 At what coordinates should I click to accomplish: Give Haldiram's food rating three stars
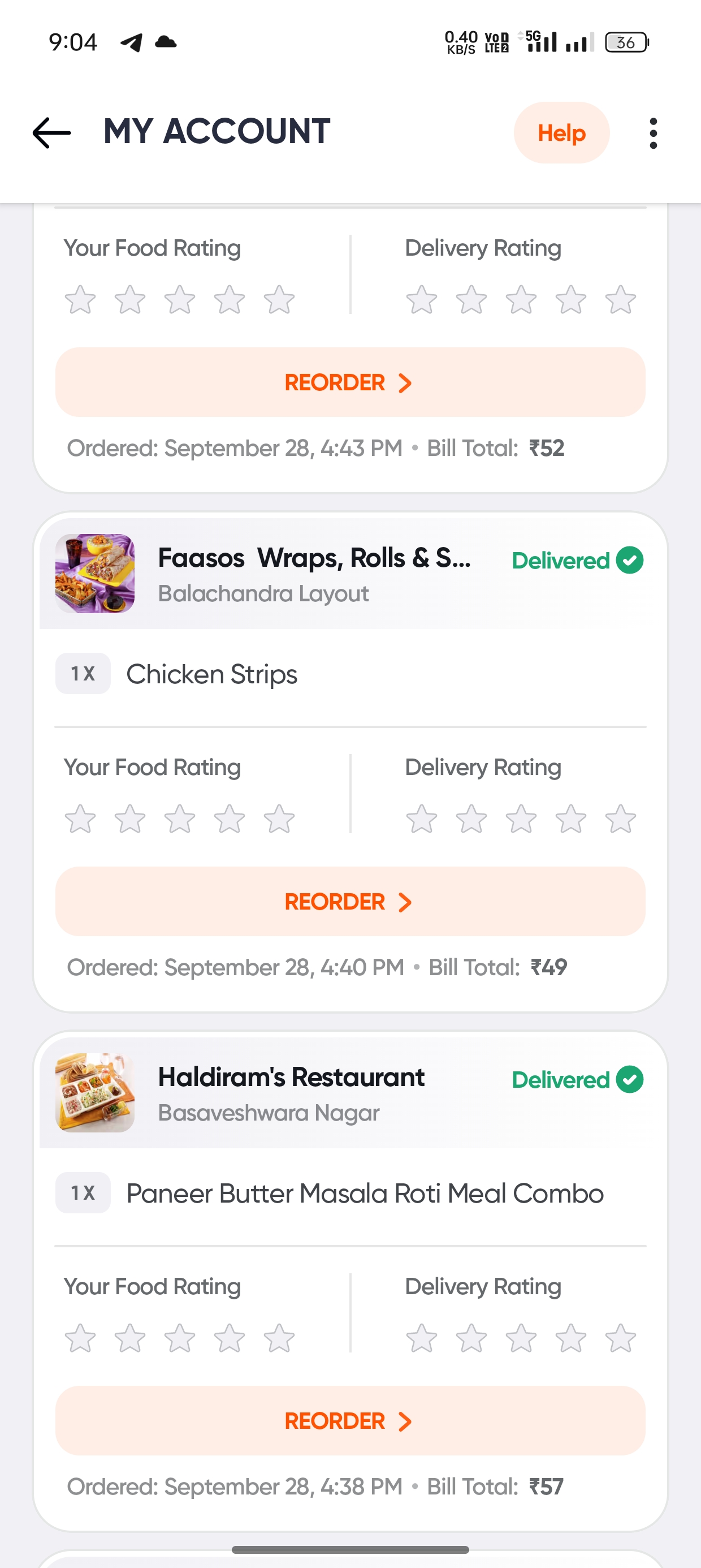point(180,1338)
